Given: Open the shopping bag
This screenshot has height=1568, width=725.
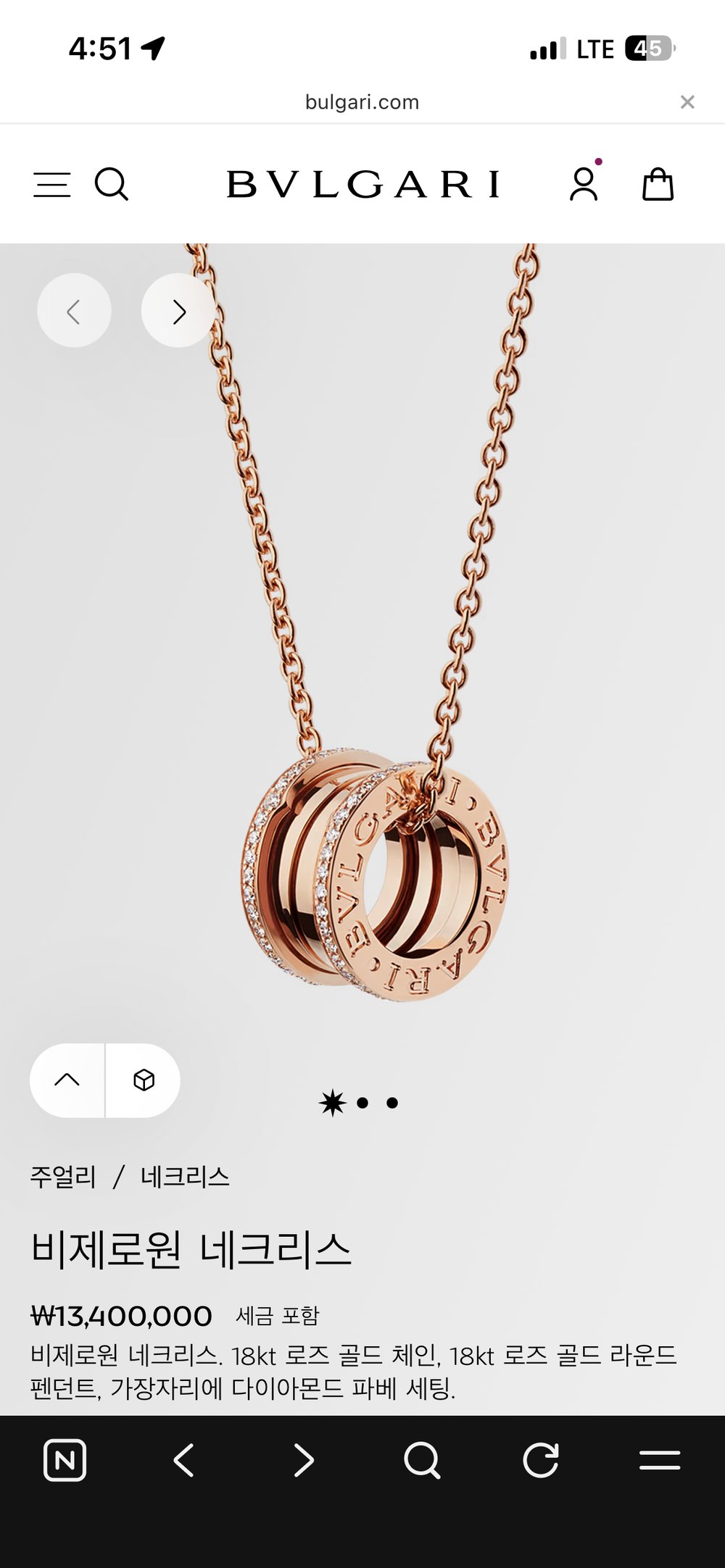Looking at the screenshot, I should click(658, 184).
